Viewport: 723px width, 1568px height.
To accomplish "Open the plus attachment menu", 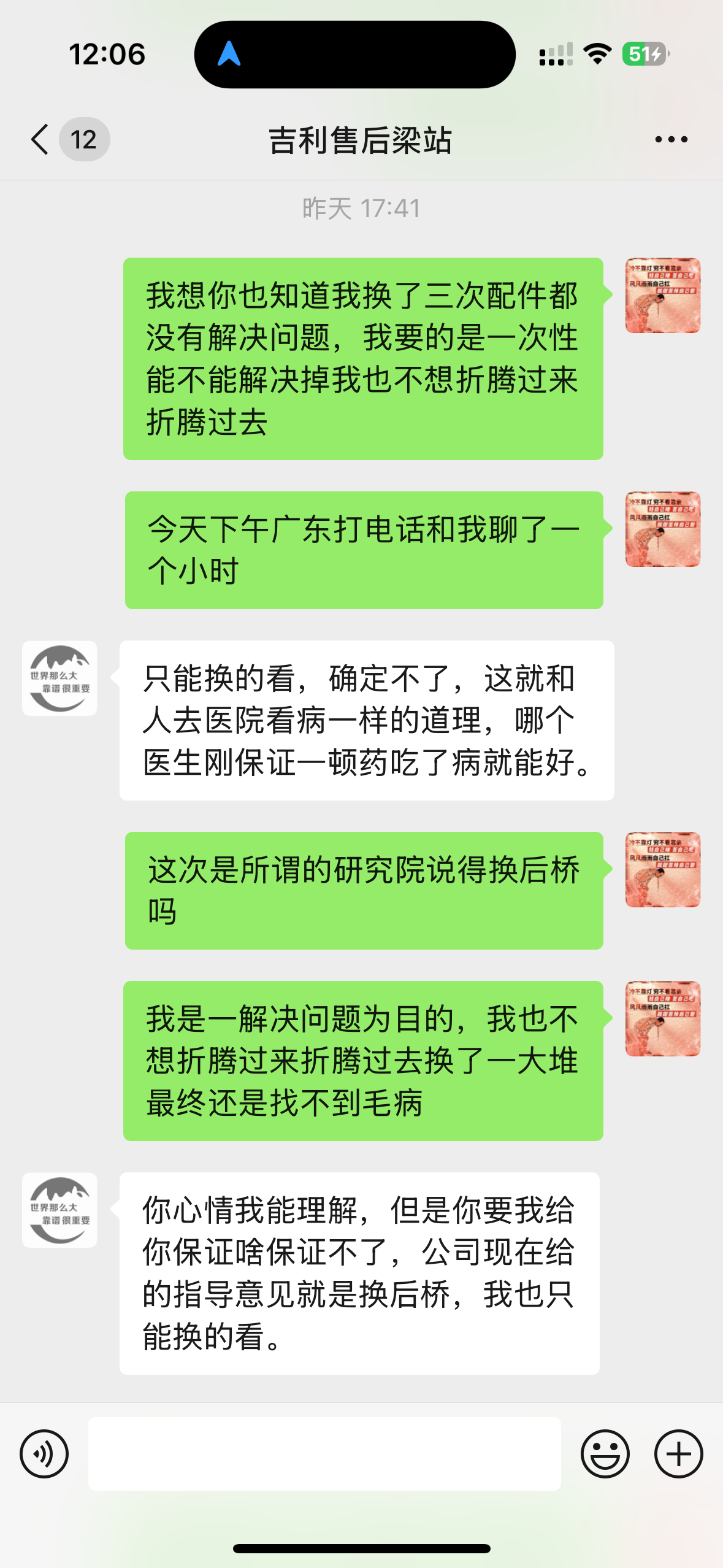I will [678, 1453].
